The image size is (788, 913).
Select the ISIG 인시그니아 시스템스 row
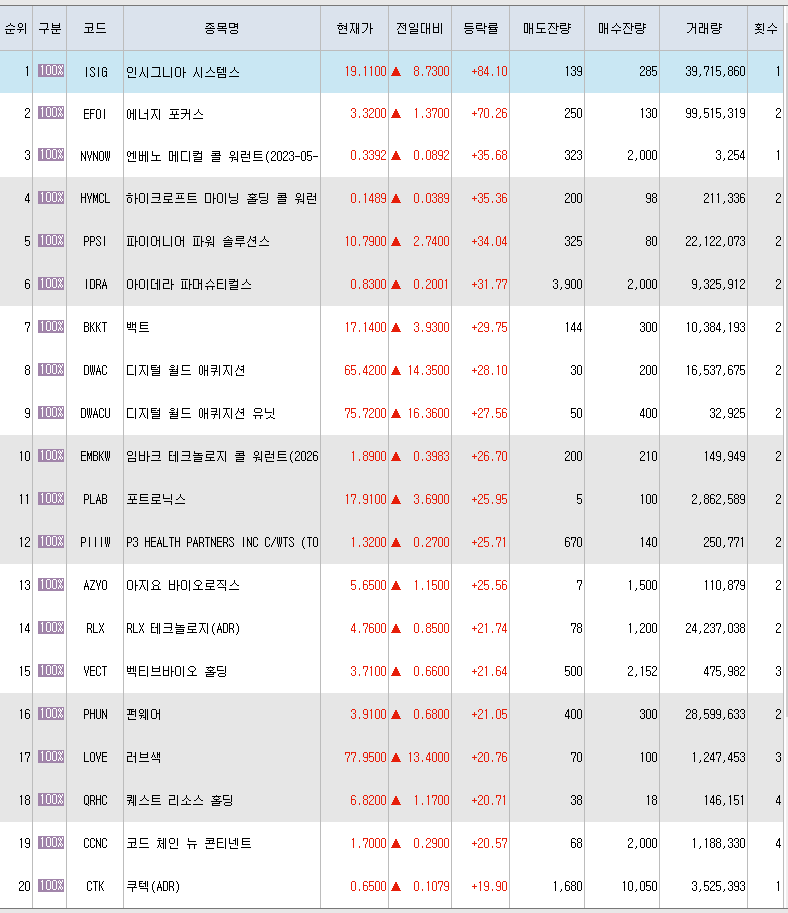pyautogui.click(x=391, y=72)
